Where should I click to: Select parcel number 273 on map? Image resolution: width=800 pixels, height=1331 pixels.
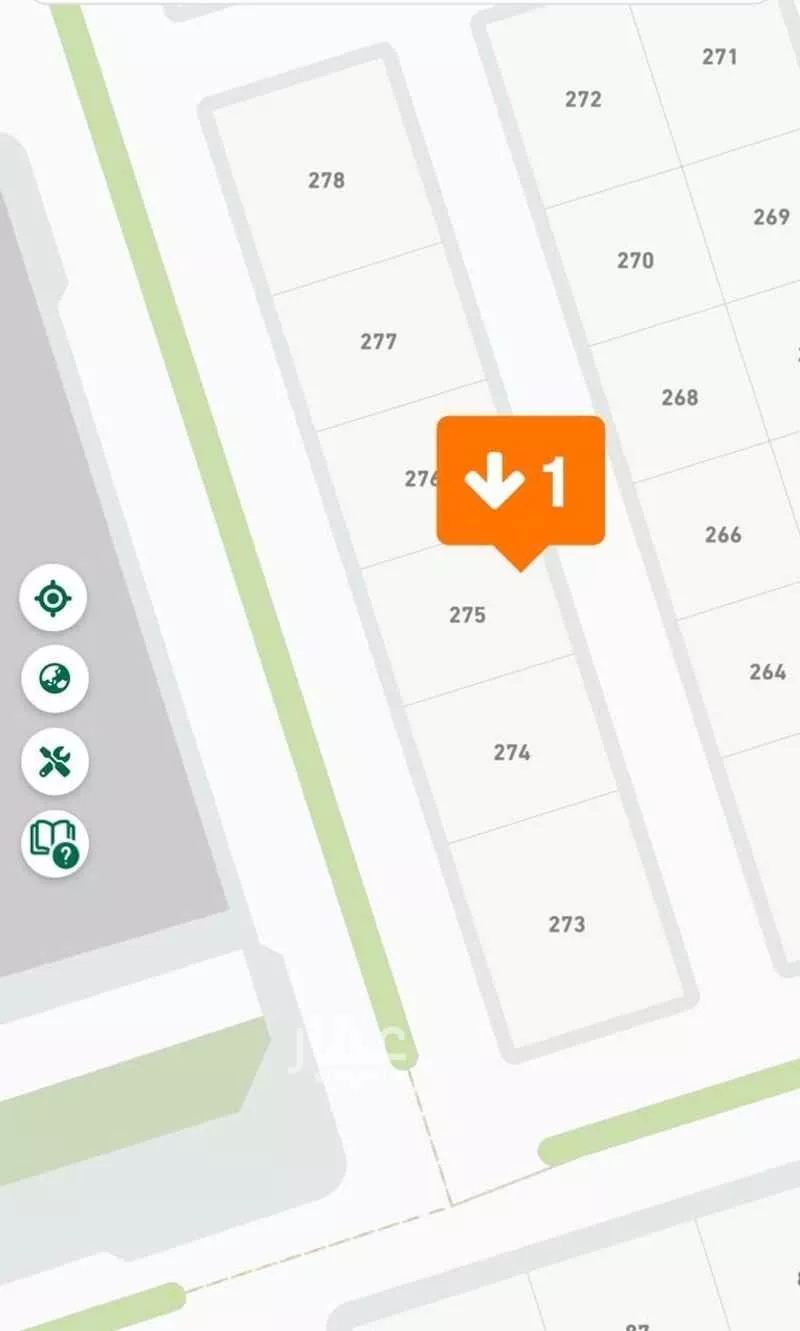566,924
